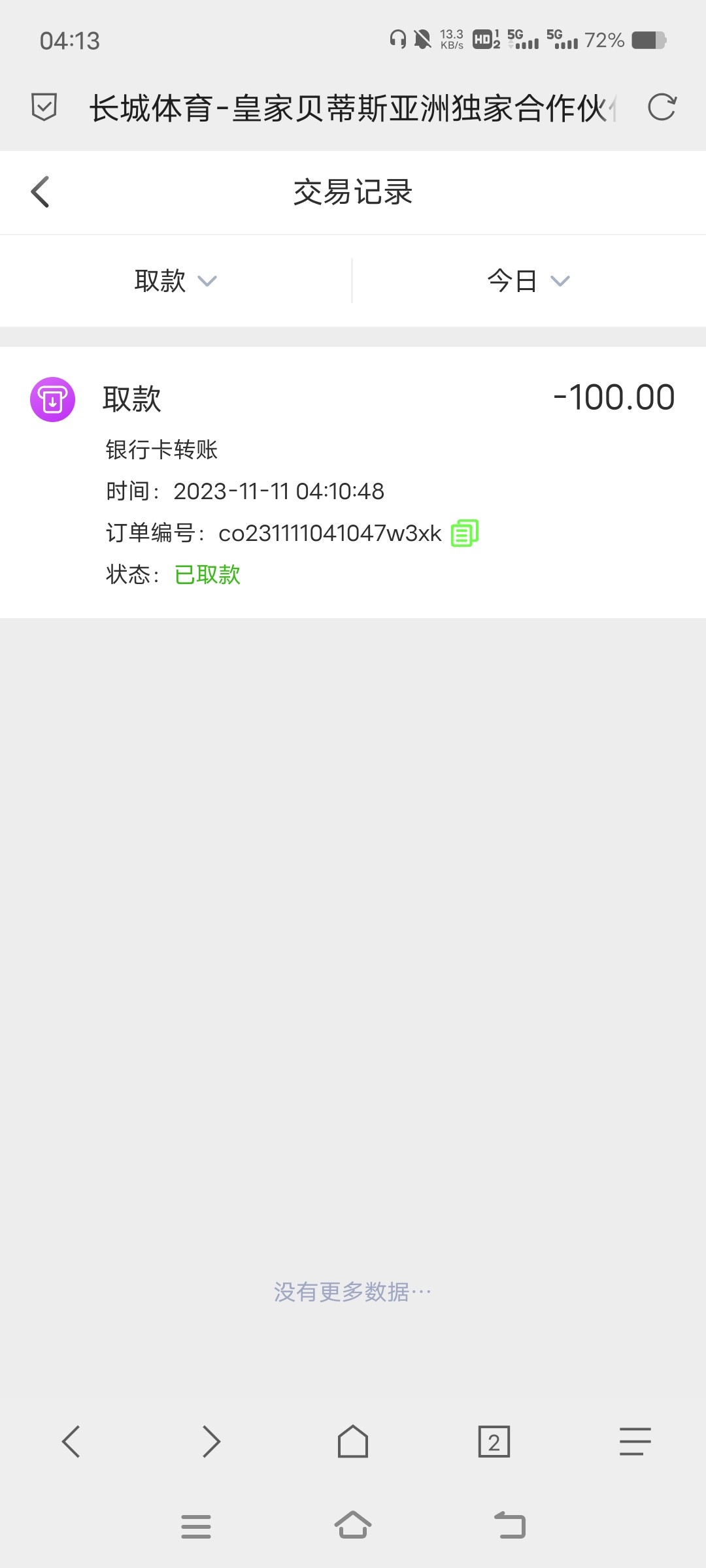Expand the 取款 transaction type dropdown

(175, 281)
